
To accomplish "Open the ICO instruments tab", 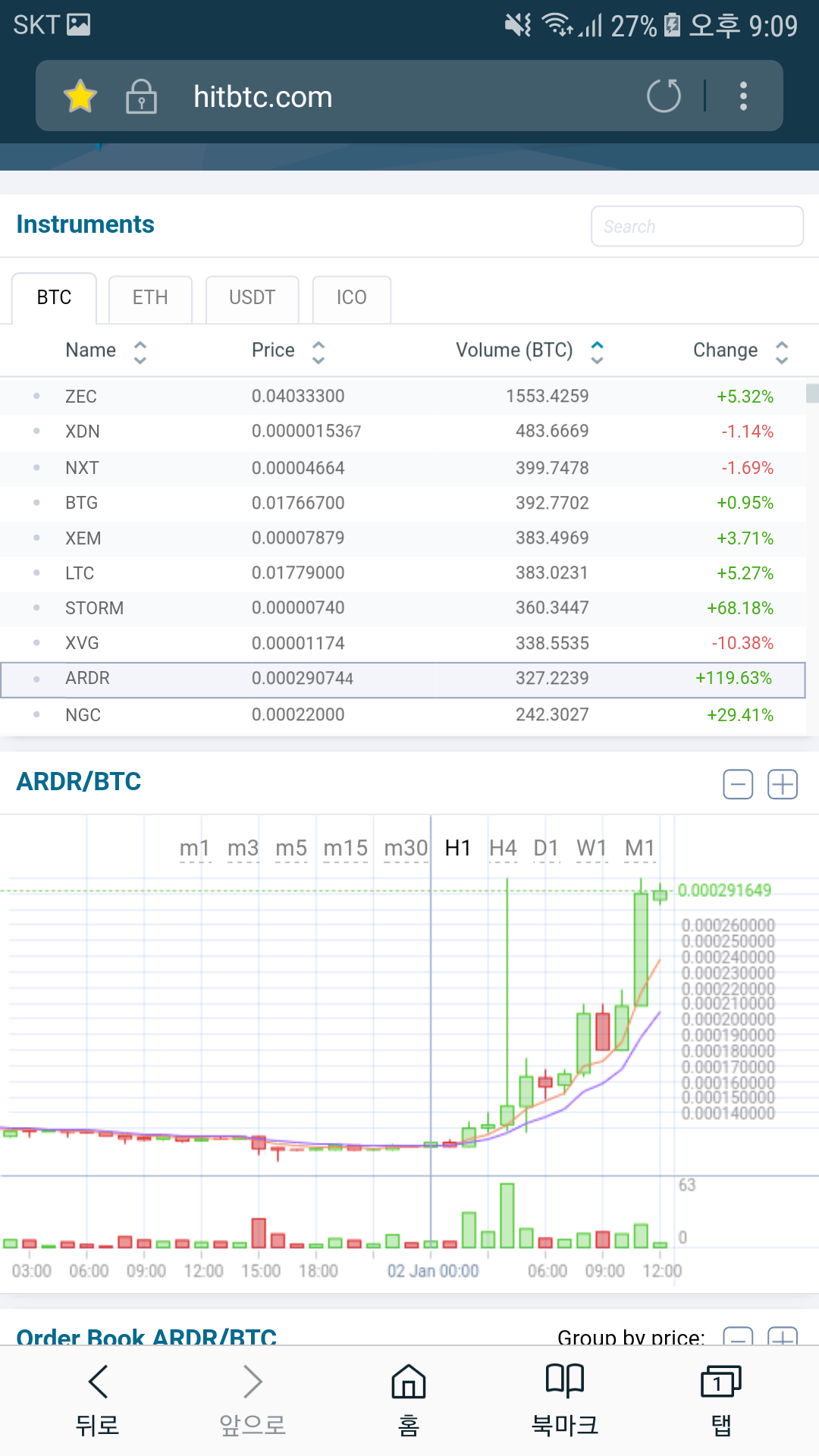I will pos(351,298).
